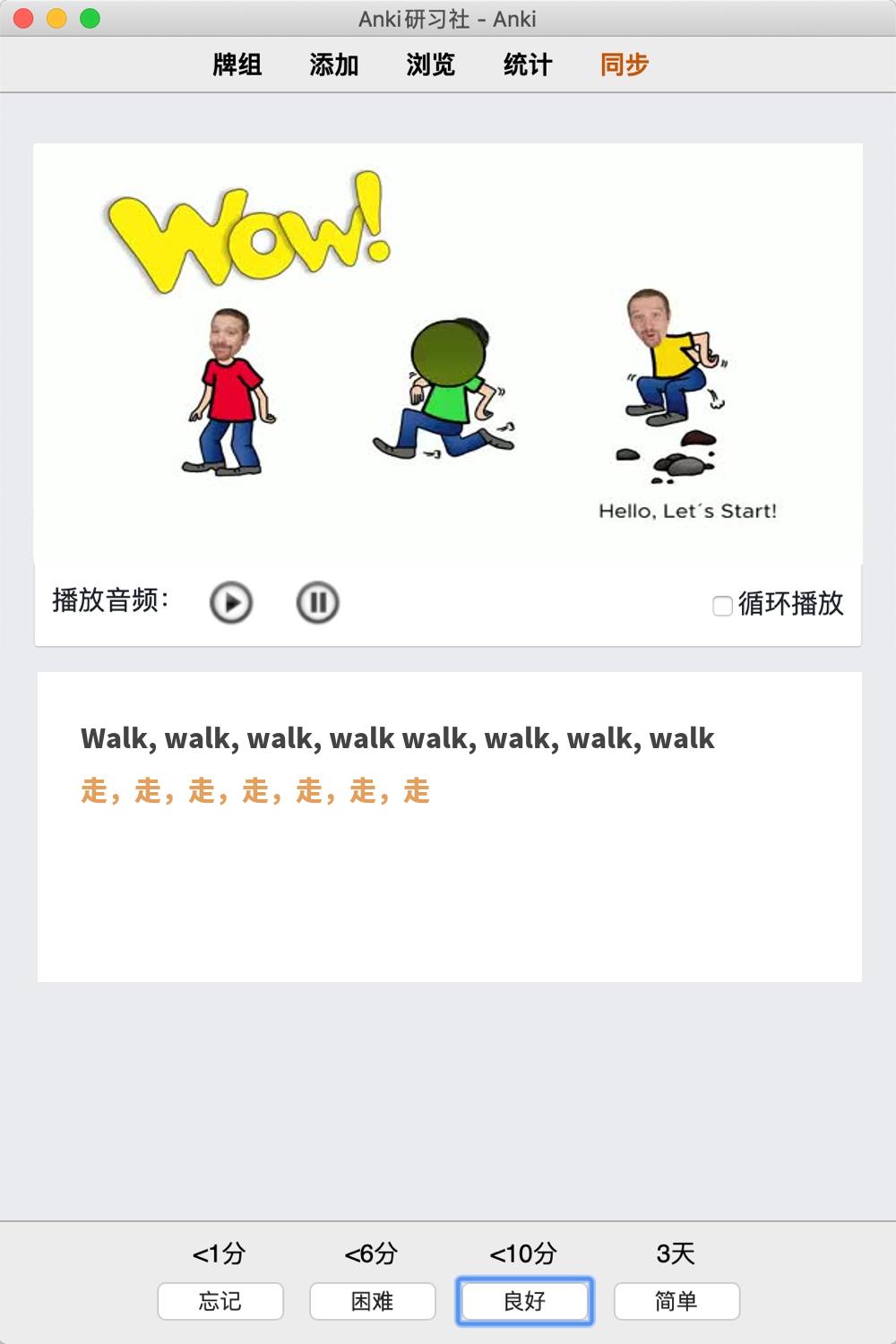
Task: Rate the card as 忘记
Action: coord(220,1301)
